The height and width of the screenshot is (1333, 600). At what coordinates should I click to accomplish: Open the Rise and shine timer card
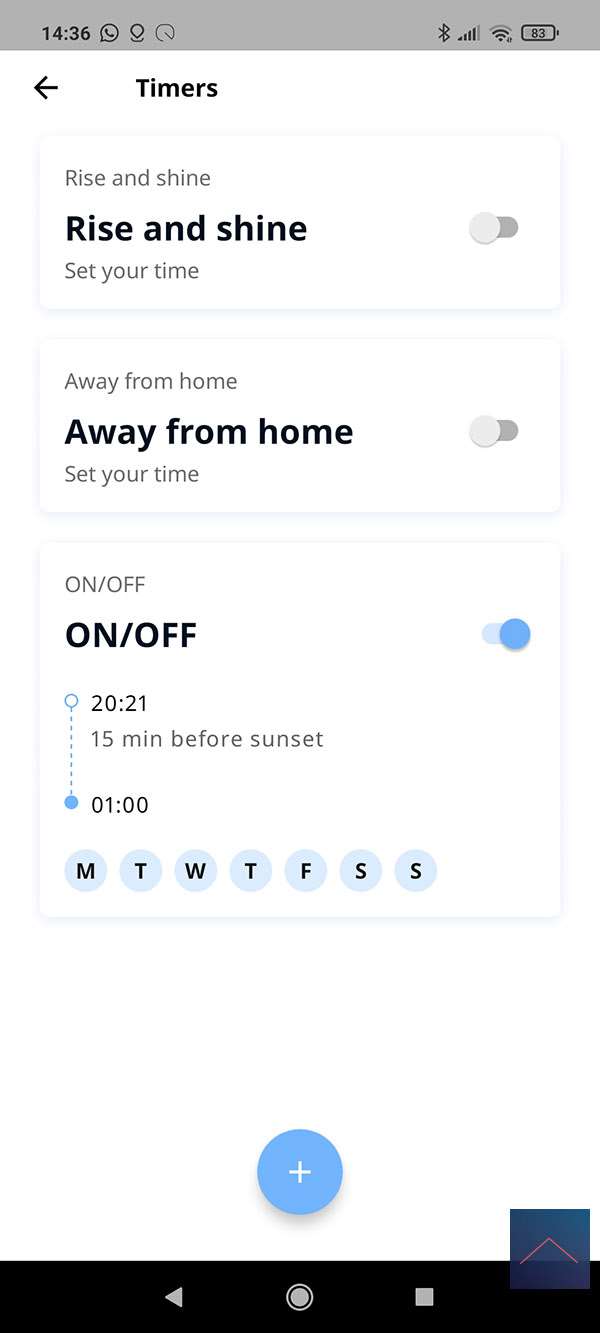click(x=250, y=228)
